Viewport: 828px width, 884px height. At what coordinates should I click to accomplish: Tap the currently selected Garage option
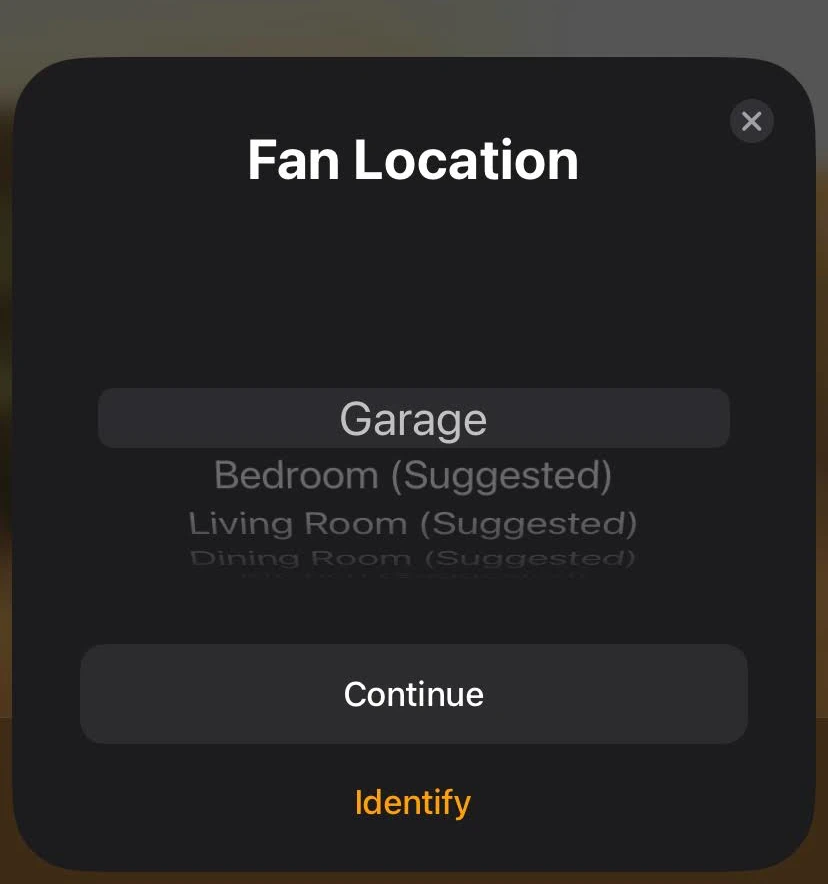coord(413,418)
